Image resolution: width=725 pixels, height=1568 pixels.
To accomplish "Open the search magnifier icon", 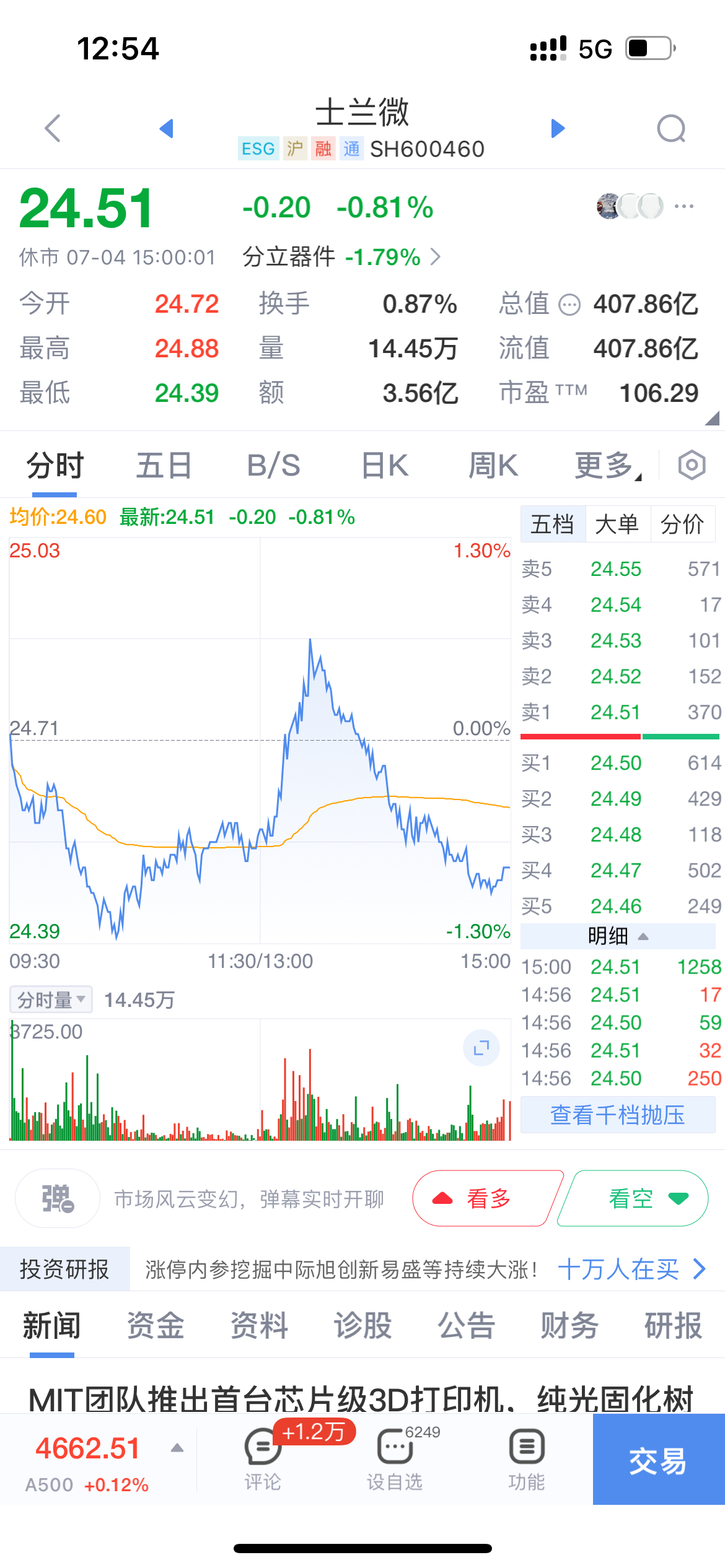I will (x=671, y=129).
